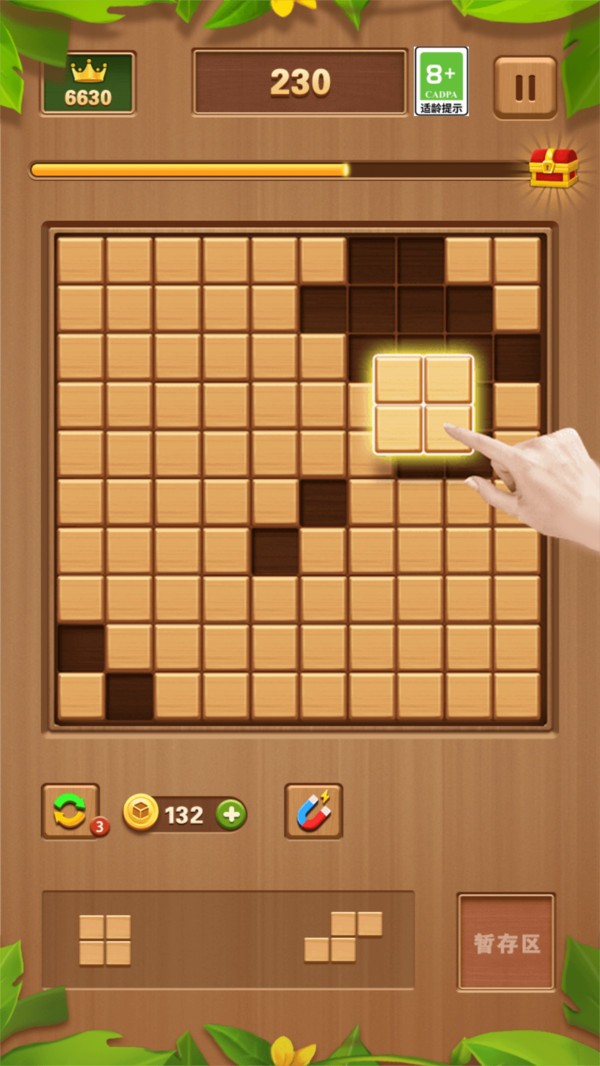Open the crown high score badge

click(x=89, y=84)
